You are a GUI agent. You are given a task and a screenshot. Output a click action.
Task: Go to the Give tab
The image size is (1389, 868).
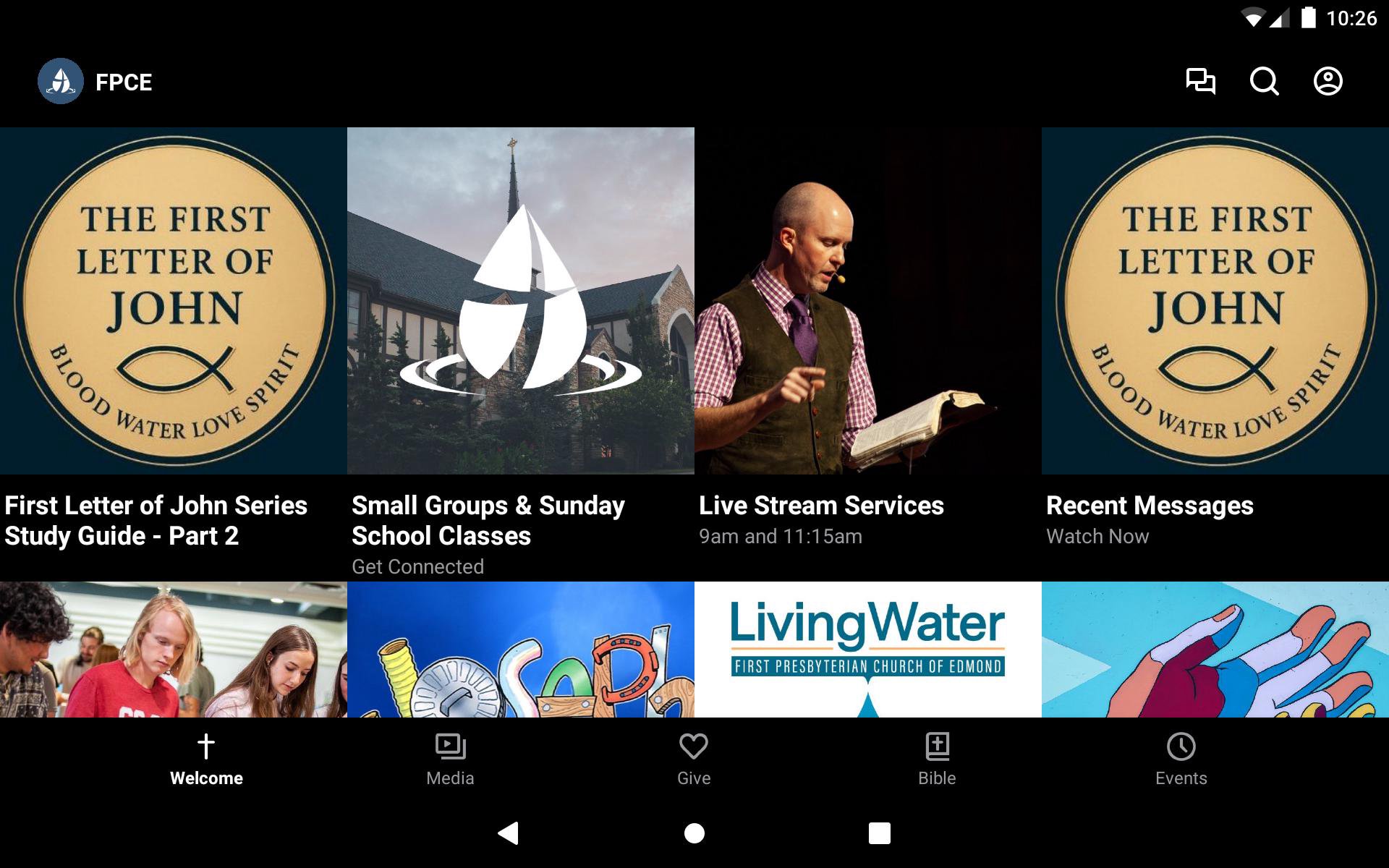pyautogui.click(x=694, y=759)
